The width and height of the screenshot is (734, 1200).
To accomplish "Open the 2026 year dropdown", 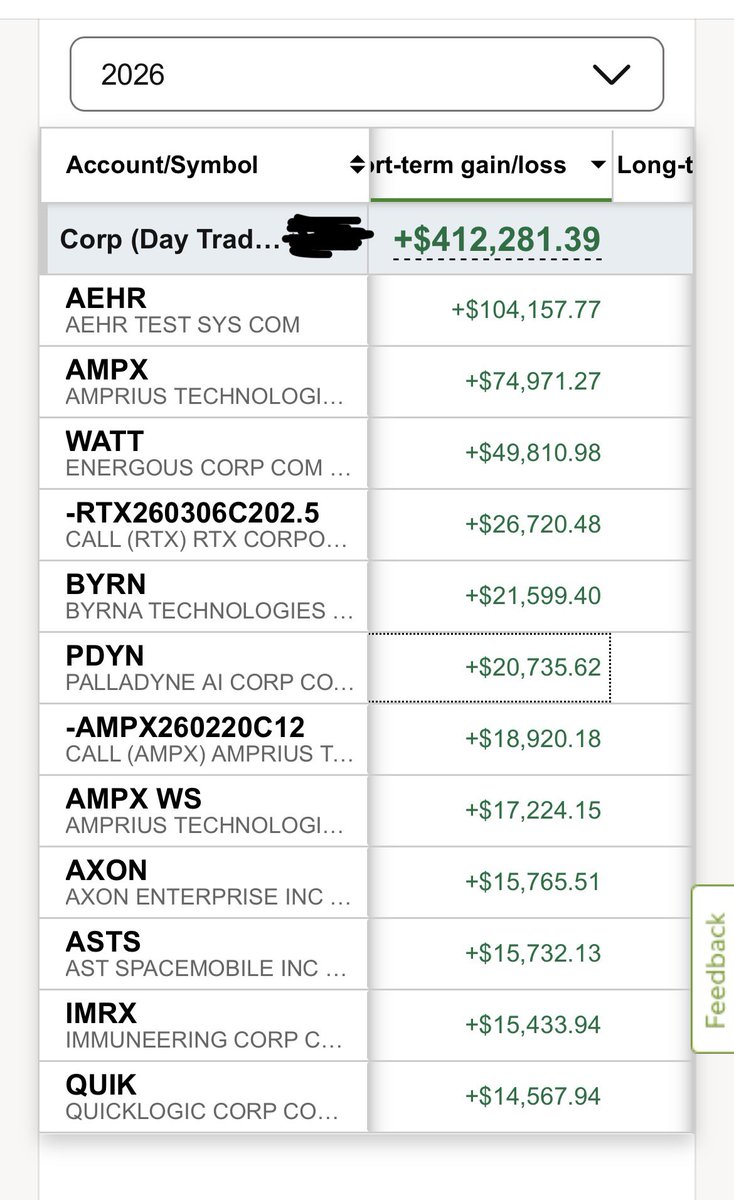I will [366, 74].
